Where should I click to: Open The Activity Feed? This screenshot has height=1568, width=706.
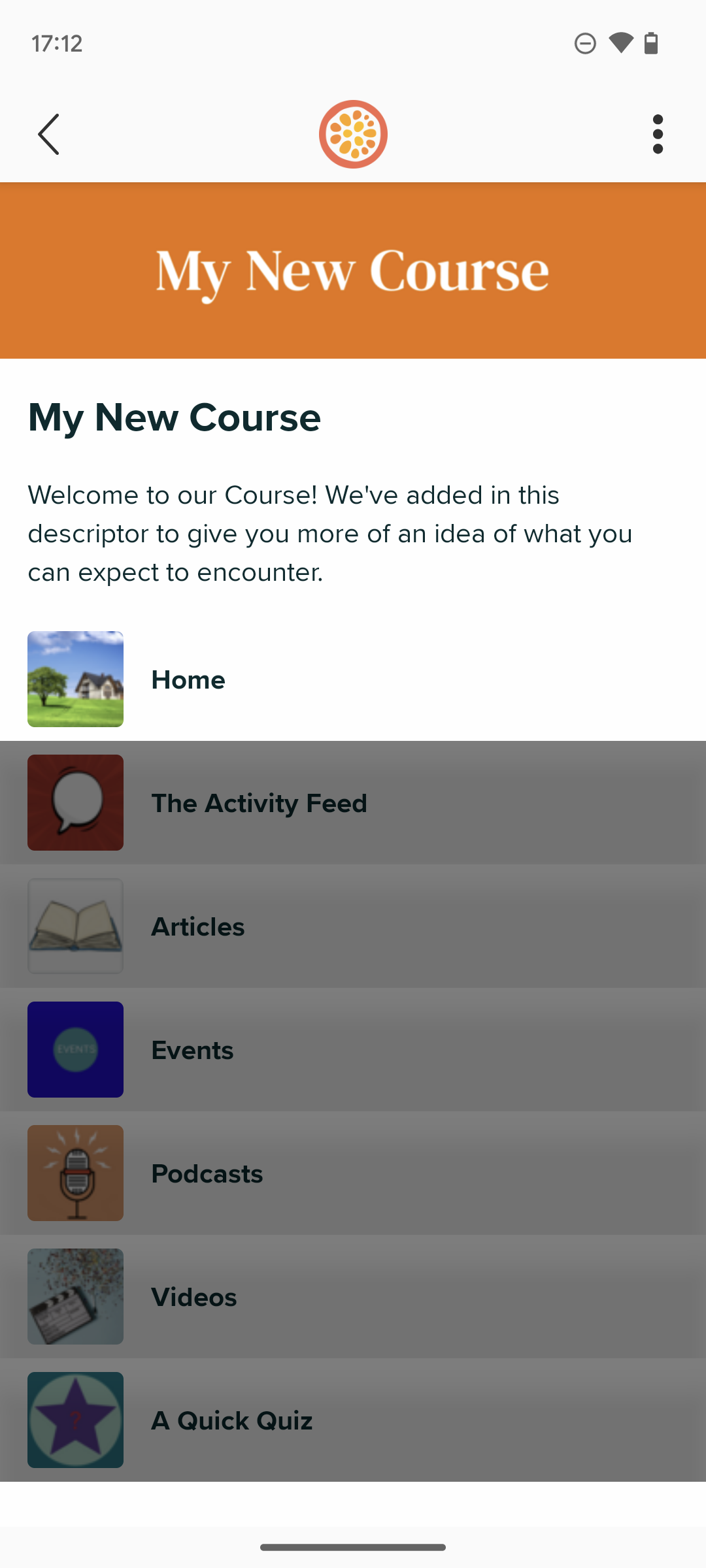pos(259,803)
